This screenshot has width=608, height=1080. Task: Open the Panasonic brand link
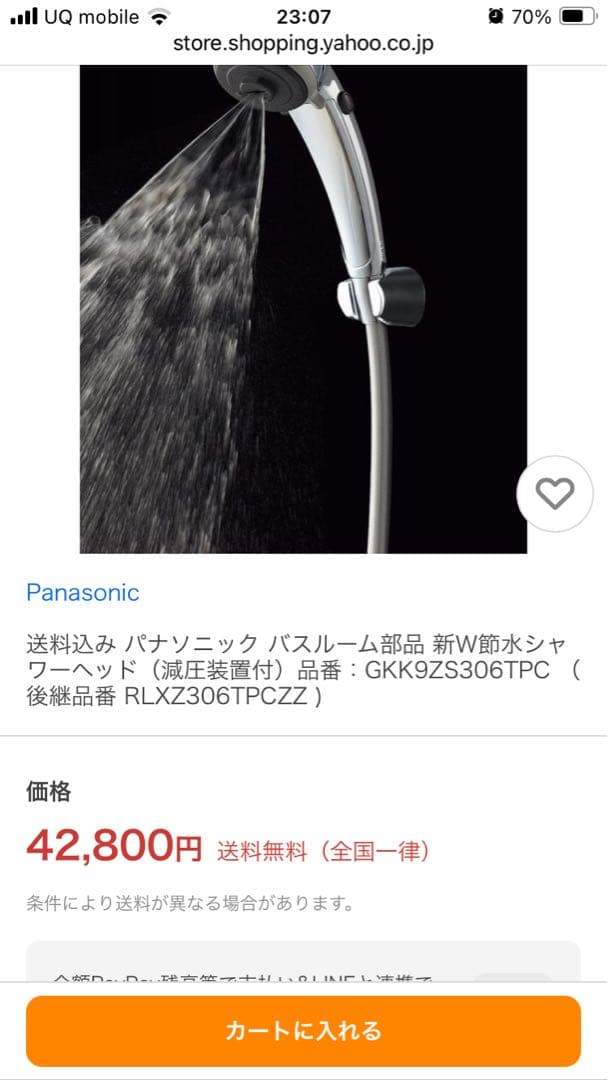(82, 592)
